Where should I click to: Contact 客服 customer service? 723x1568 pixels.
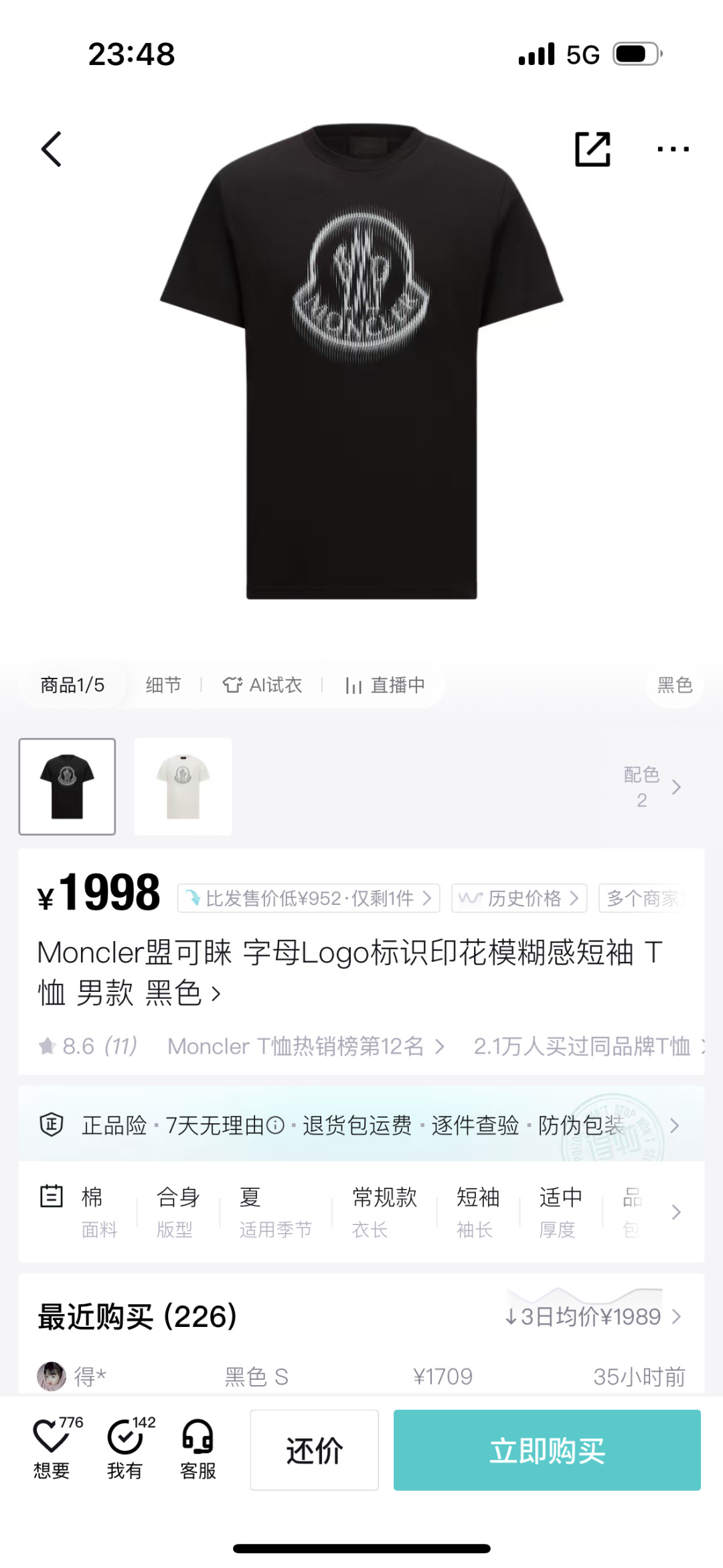pyautogui.click(x=198, y=1449)
